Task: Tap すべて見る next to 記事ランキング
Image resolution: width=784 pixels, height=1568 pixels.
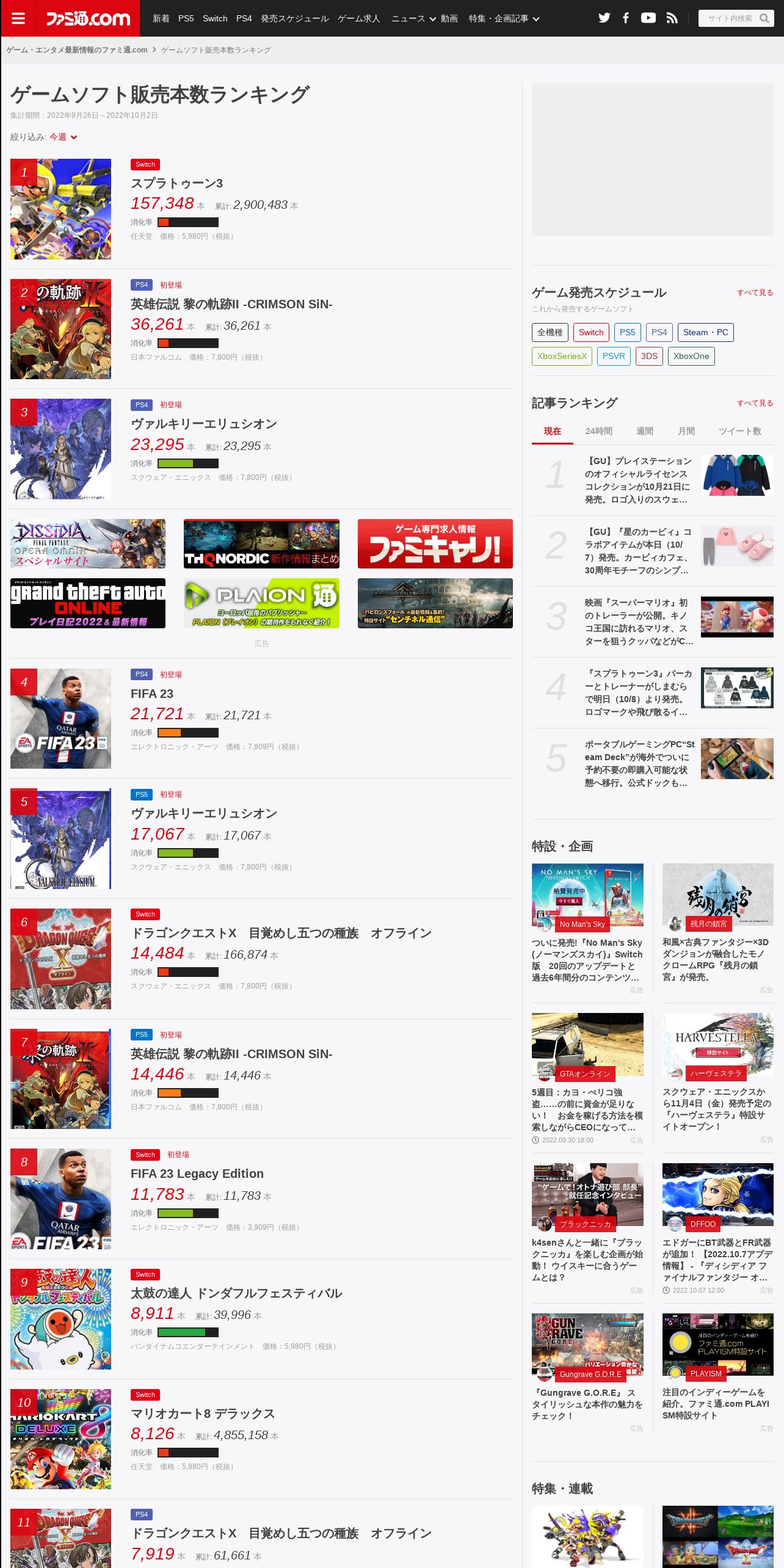Action: tap(755, 403)
